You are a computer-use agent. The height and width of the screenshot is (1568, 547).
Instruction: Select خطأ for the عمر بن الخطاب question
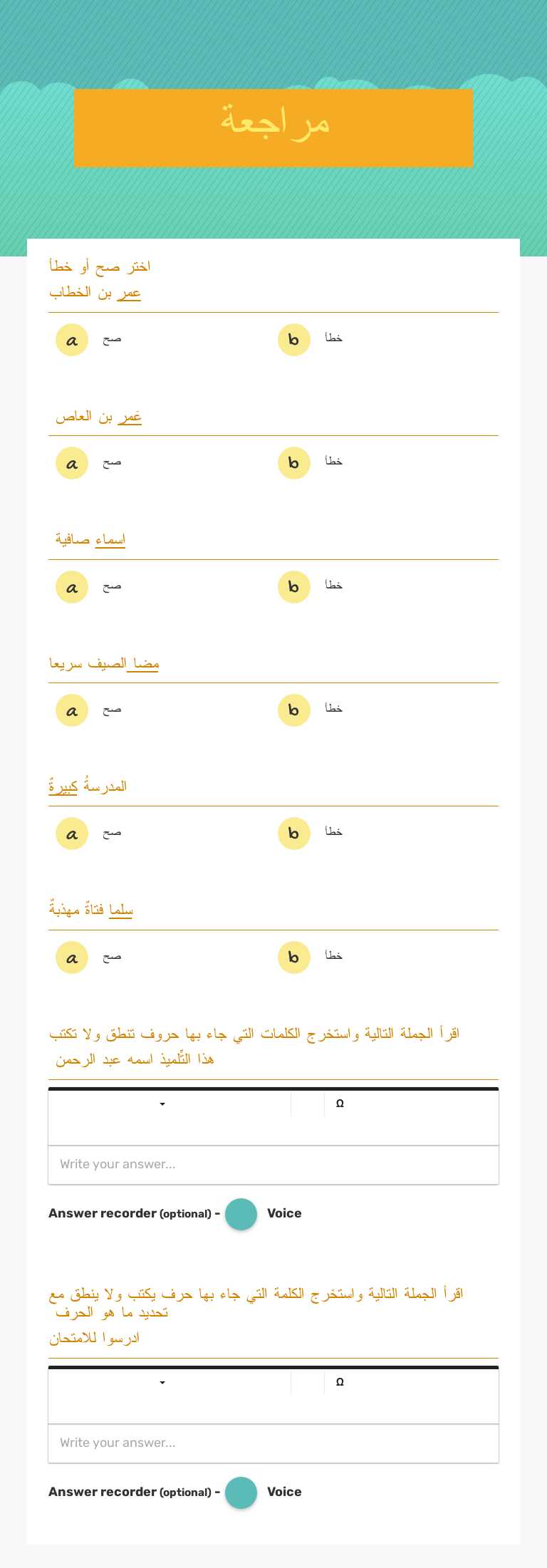click(x=293, y=340)
